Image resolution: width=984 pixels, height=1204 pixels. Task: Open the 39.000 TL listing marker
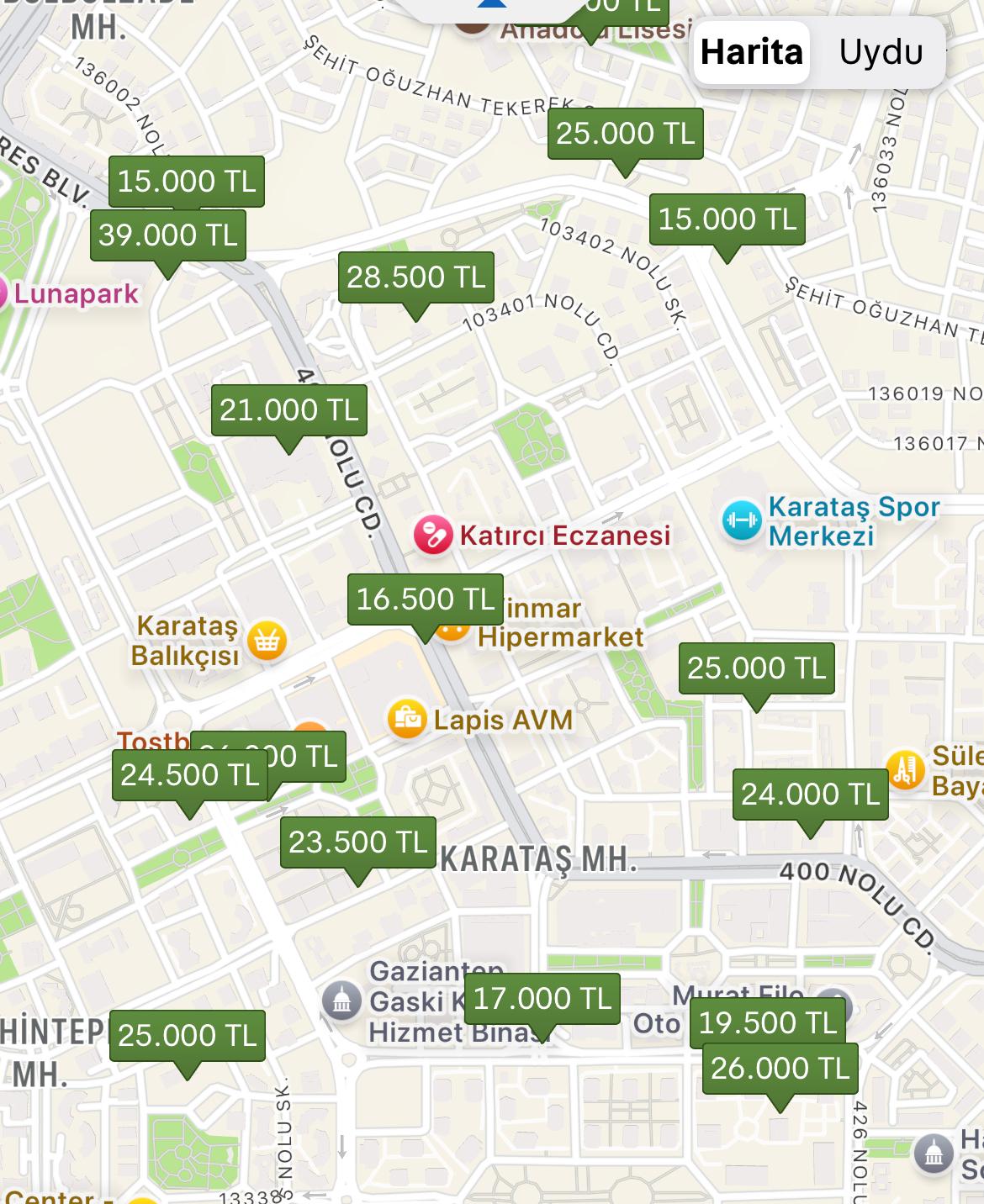168,235
